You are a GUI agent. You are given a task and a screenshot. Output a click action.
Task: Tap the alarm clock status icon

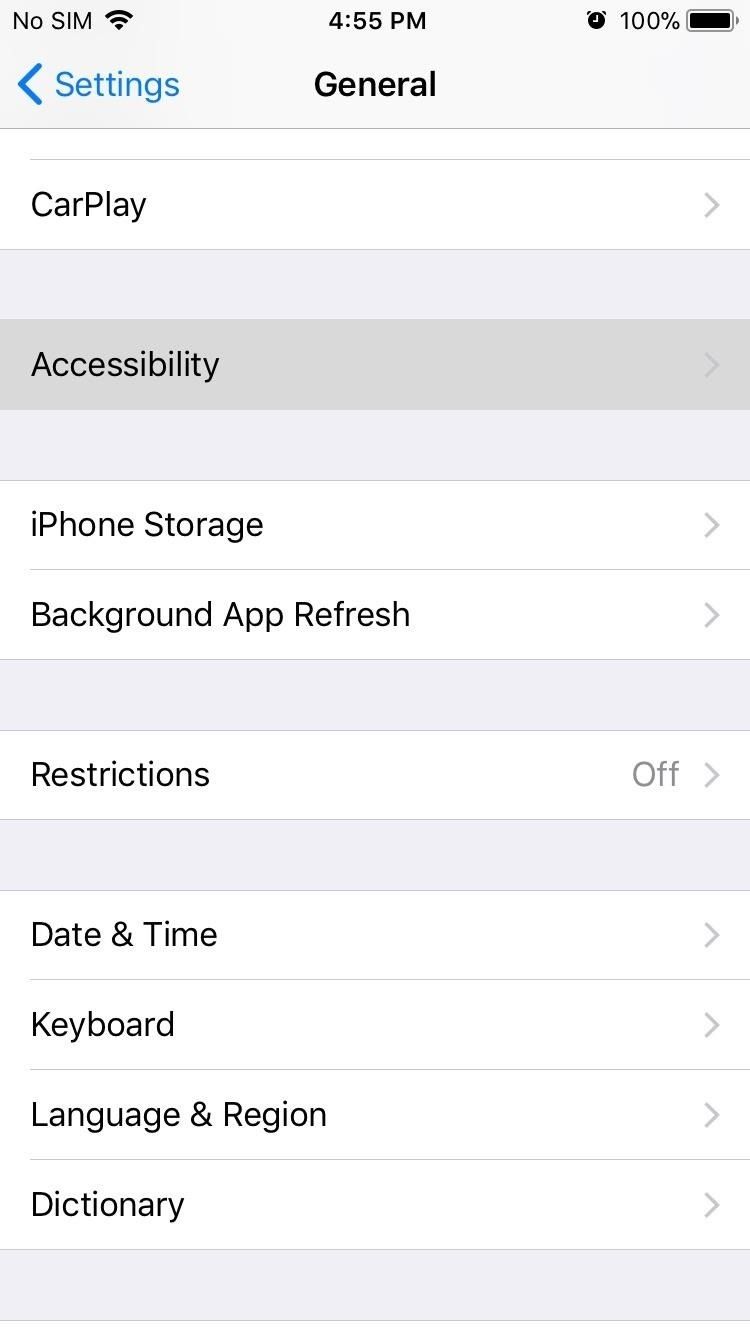(x=597, y=19)
